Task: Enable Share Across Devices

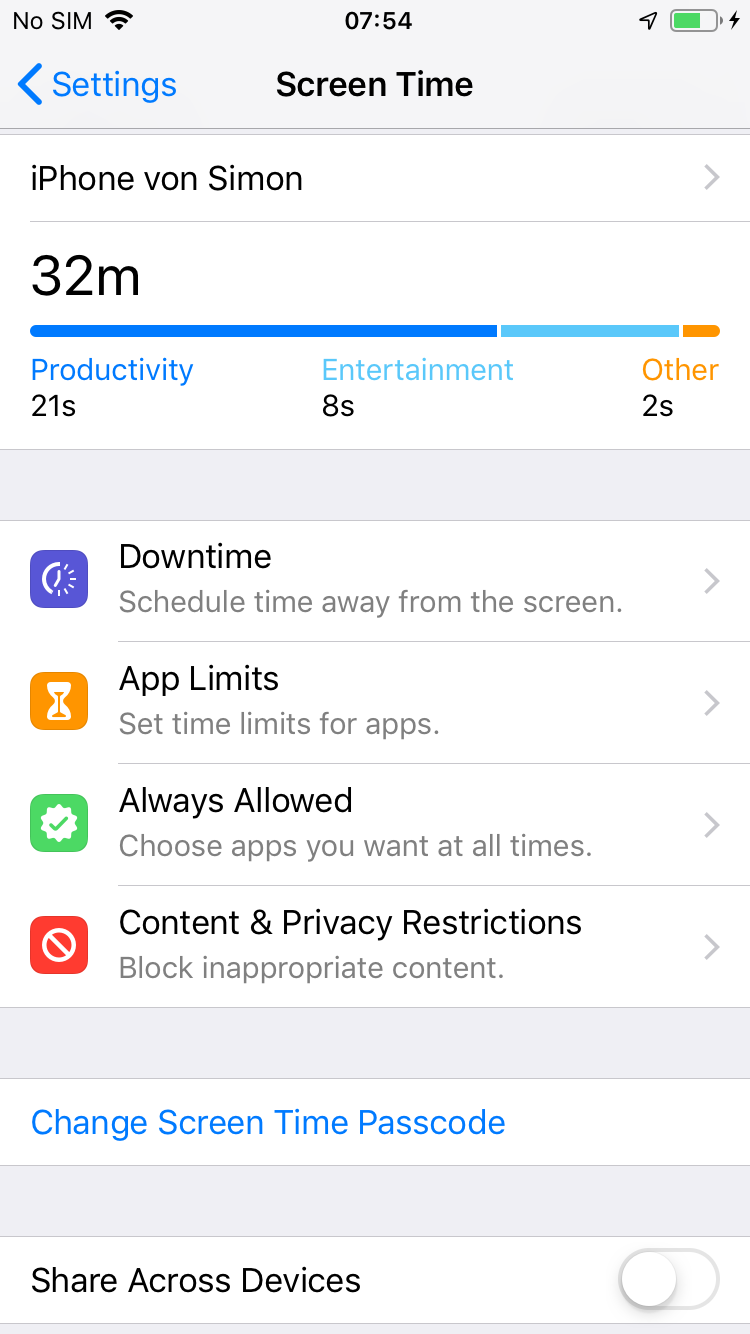Action: [x=668, y=1280]
